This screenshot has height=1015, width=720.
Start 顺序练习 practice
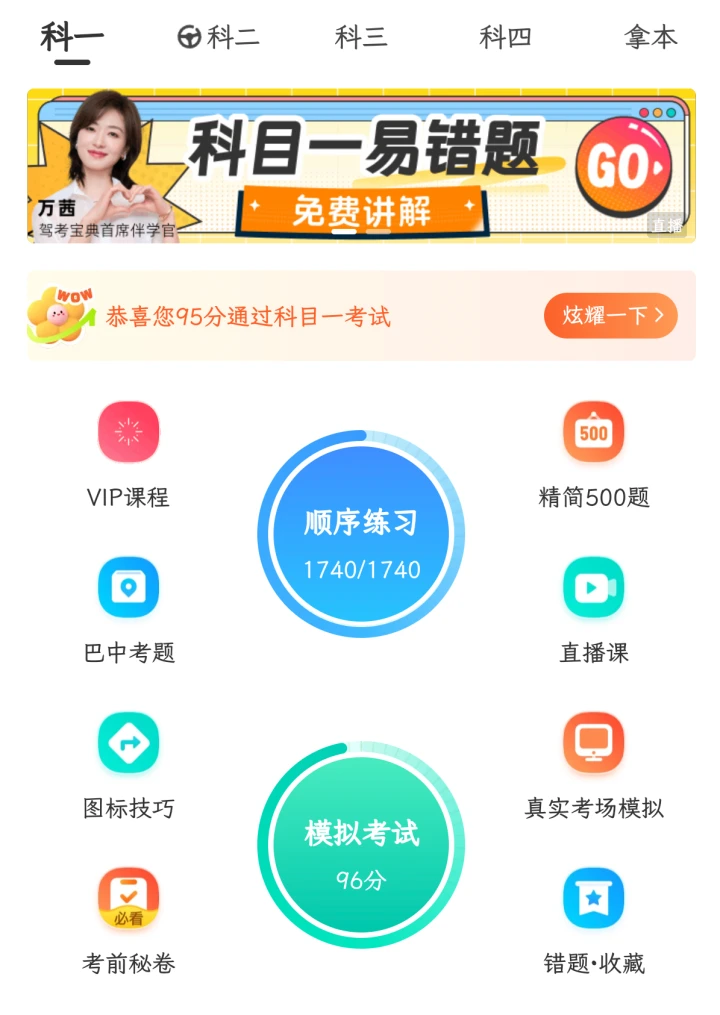(361, 534)
